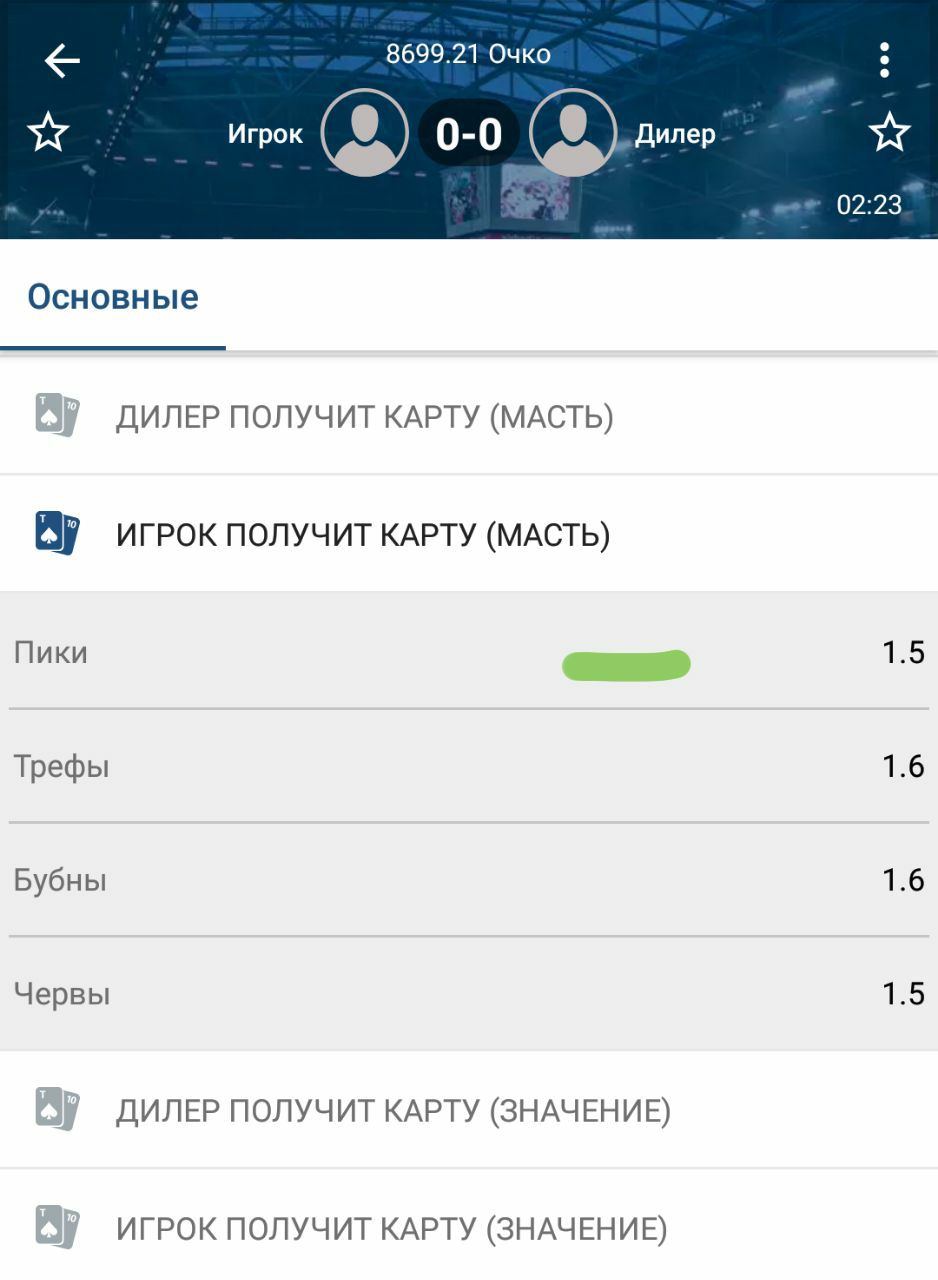Switch to the Основные tab
938x1280 pixels.
(113, 297)
